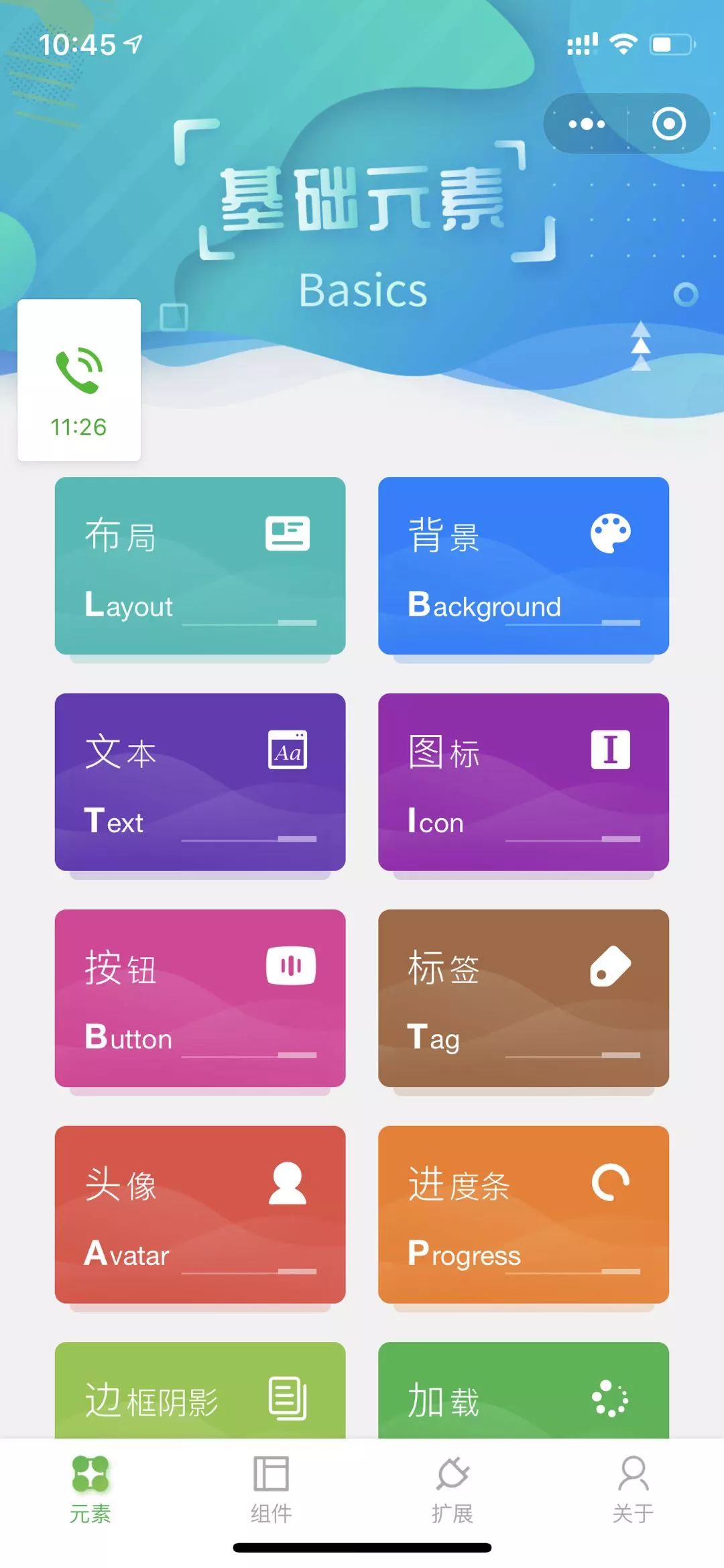The image size is (724, 1568).
Task: Open the Avatar card
Action: 200,1214
